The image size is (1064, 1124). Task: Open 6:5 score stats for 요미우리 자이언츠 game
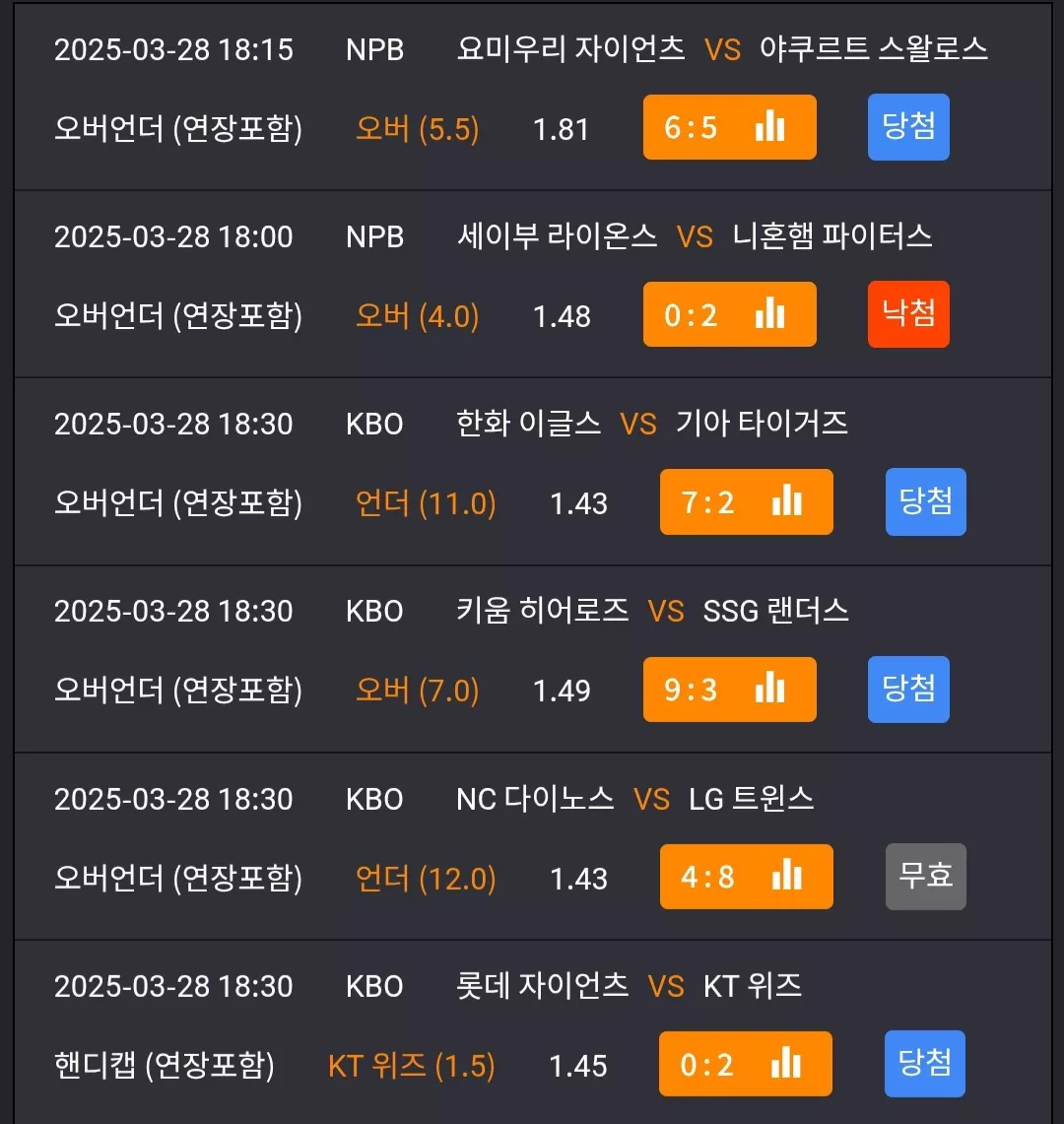(x=729, y=127)
